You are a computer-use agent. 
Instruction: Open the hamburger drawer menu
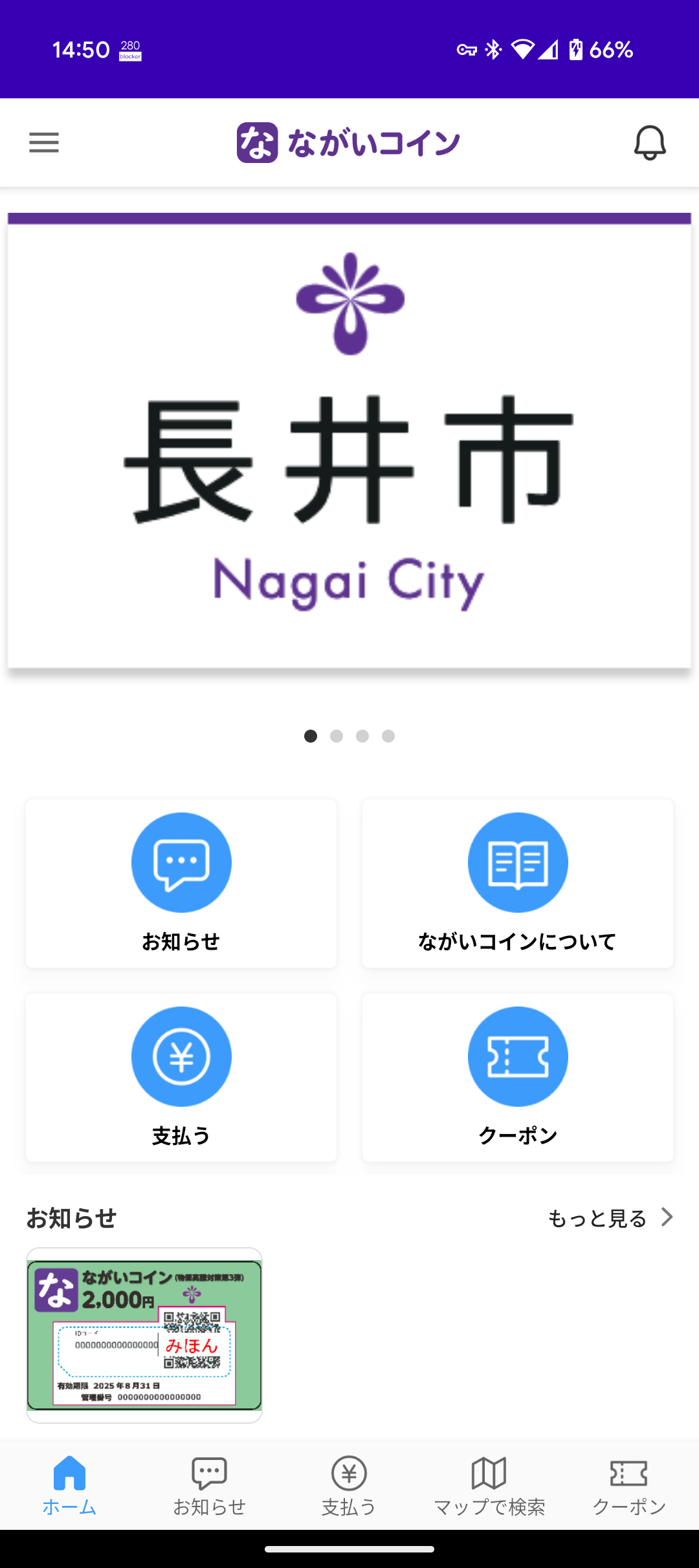coord(44,142)
